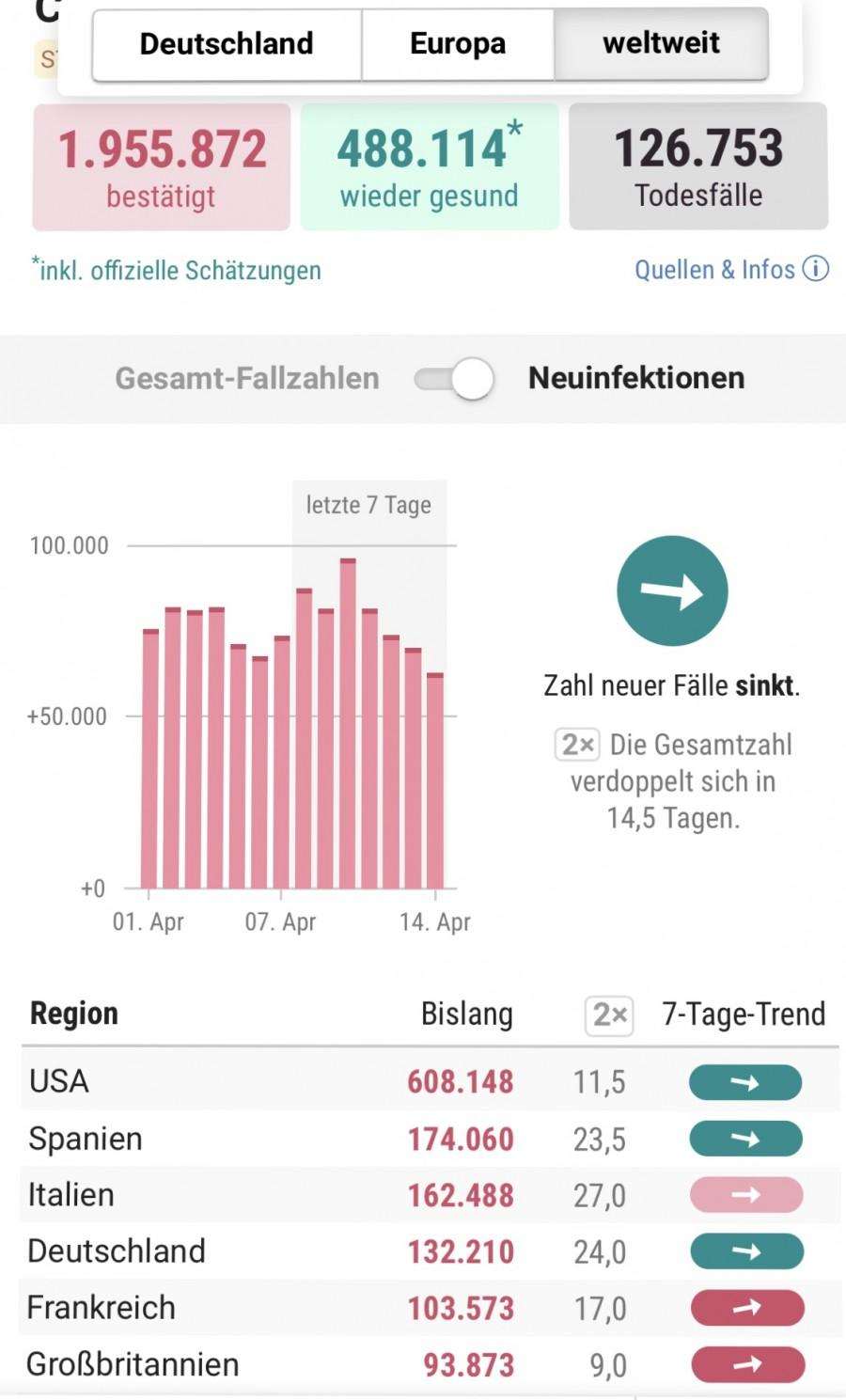Open the Großbritannien row
This screenshot has height=1400, width=846.
point(430,1364)
